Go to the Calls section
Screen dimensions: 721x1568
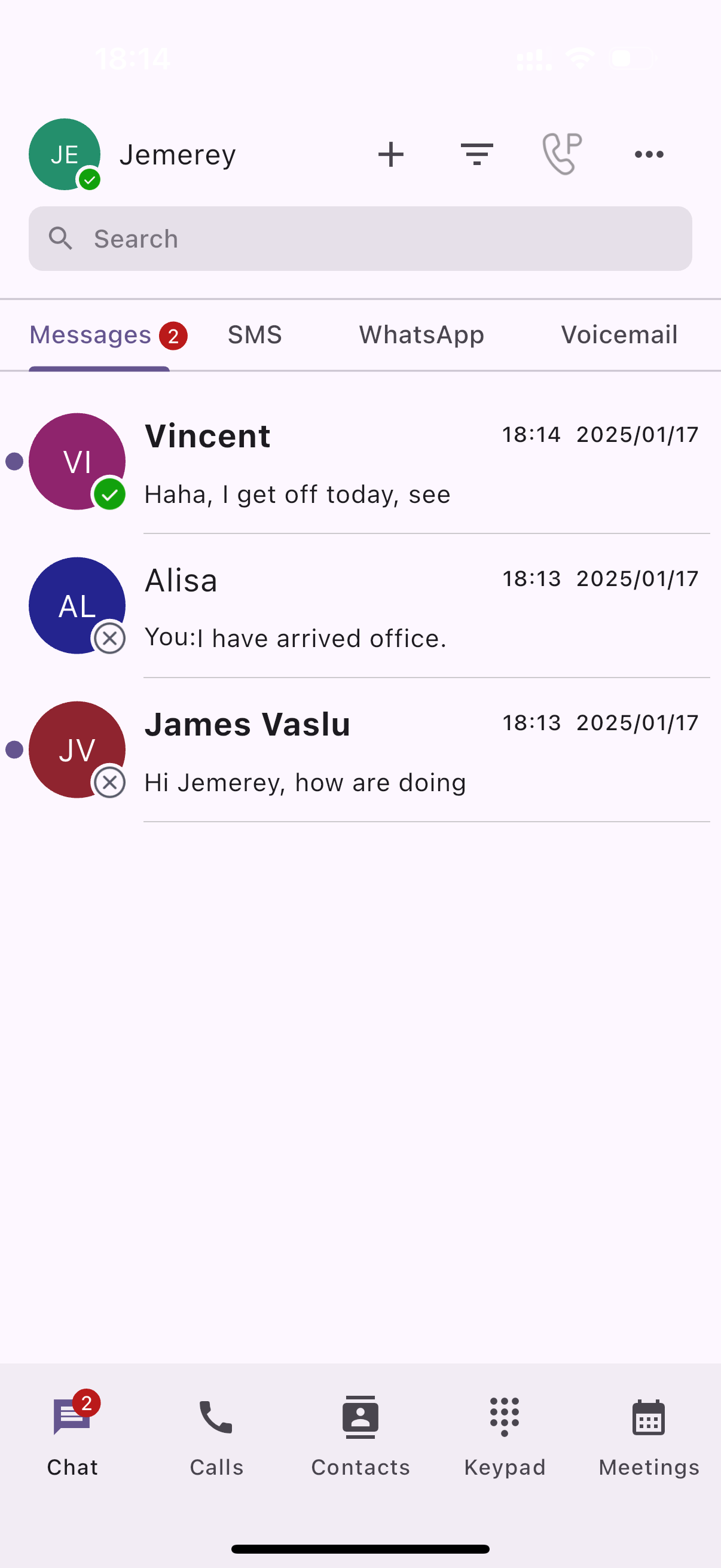tap(216, 1436)
